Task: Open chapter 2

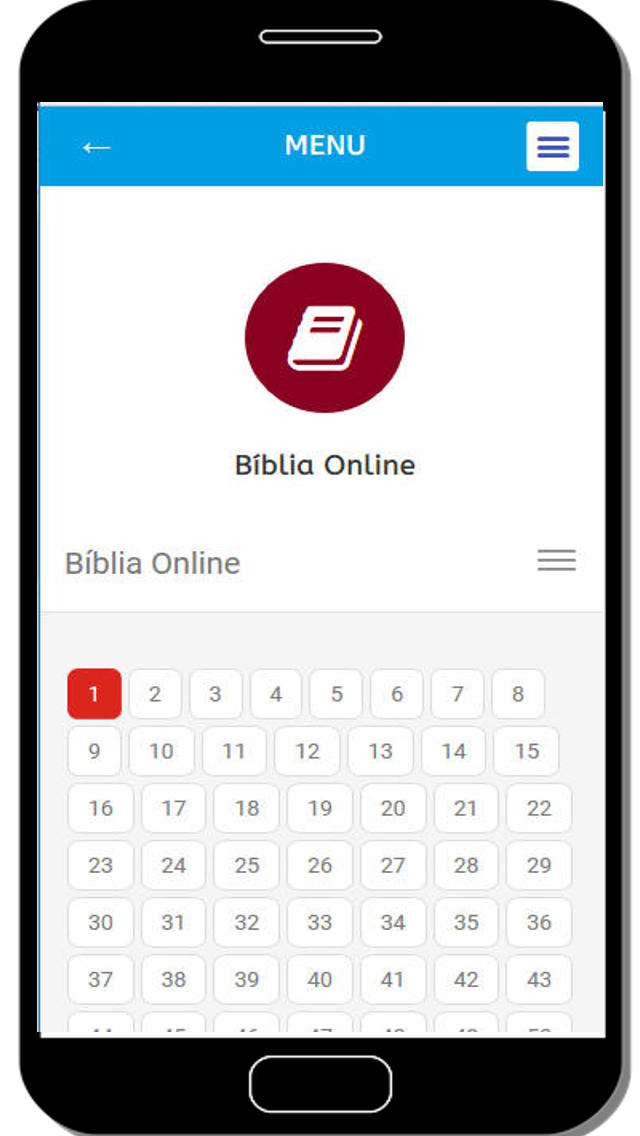Action: point(155,694)
